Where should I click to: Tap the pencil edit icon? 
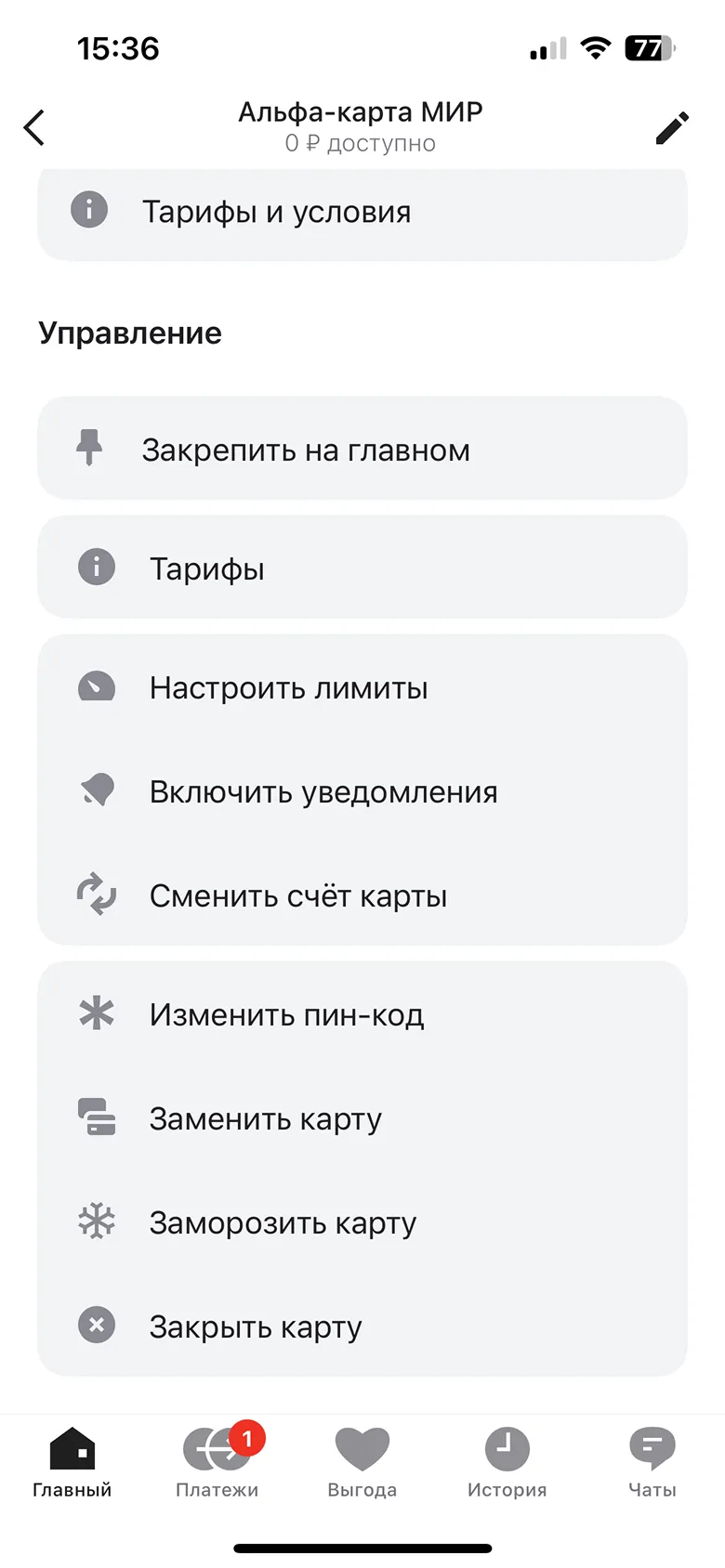(672, 128)
